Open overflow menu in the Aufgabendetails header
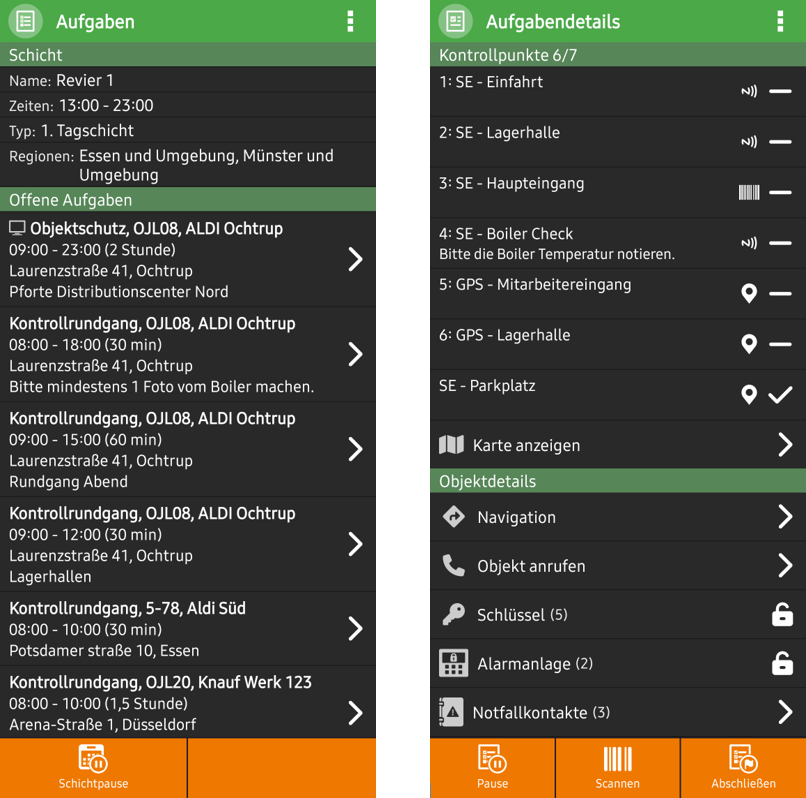Screen dimensions: 806x798 (x=779, y=21)
